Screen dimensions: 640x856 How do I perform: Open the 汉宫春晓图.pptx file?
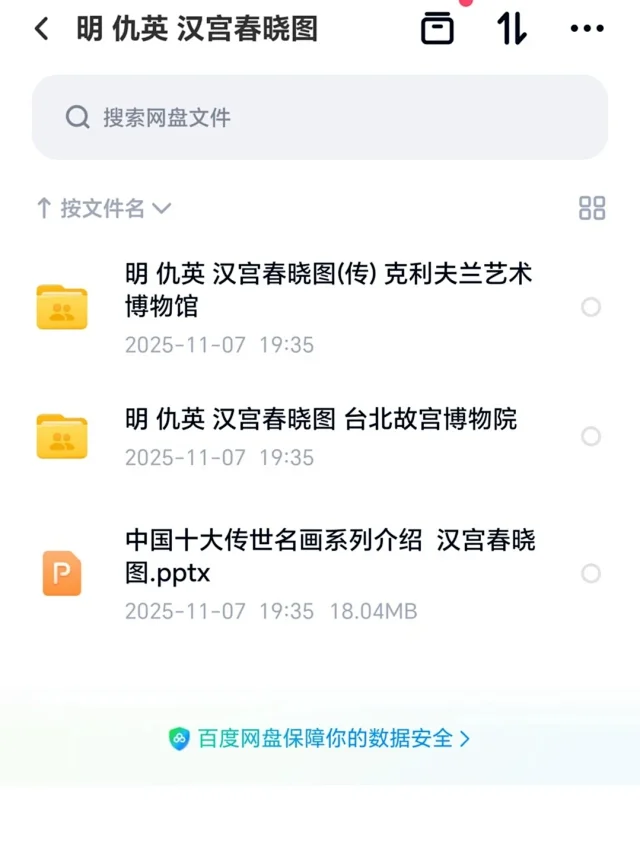pos(330,557)
